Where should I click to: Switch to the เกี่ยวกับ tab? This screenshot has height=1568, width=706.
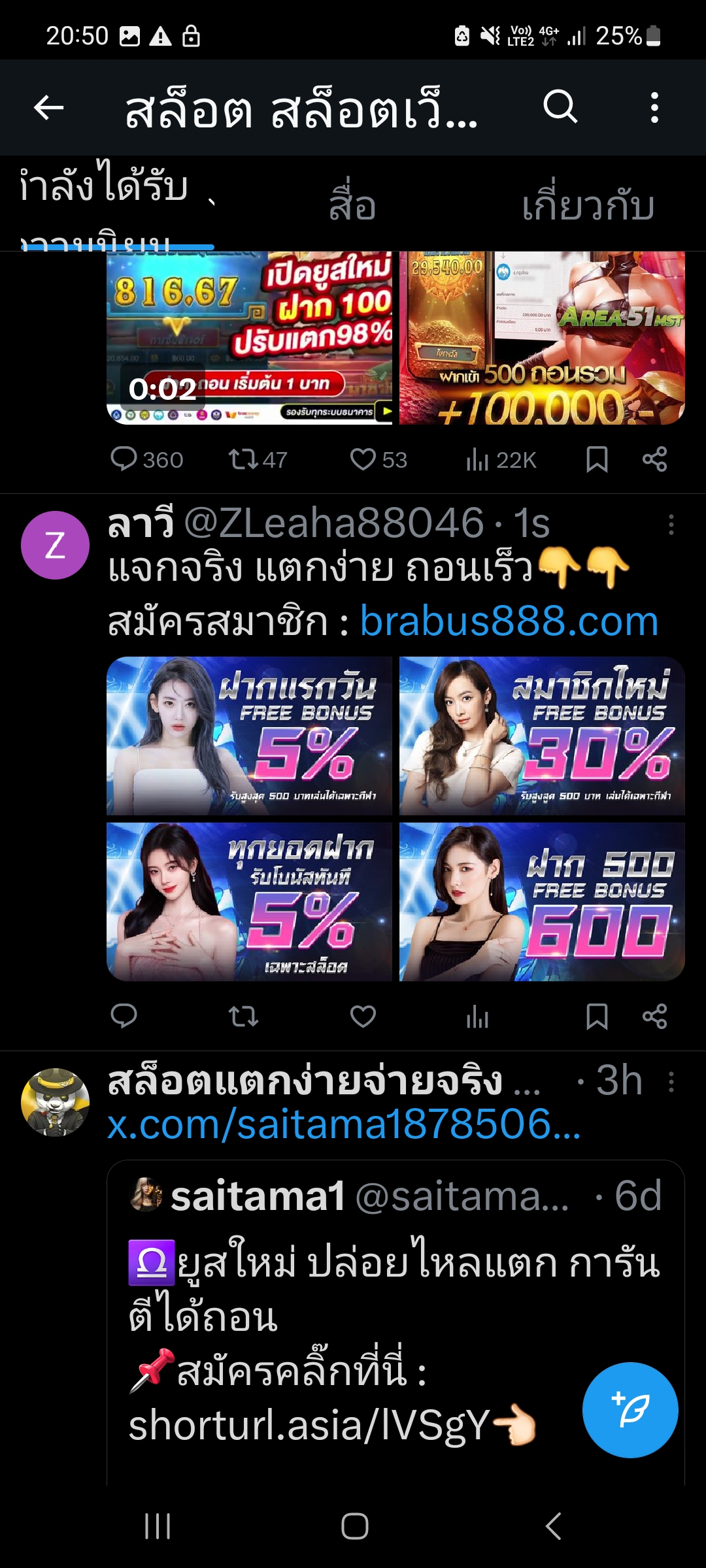588,206
